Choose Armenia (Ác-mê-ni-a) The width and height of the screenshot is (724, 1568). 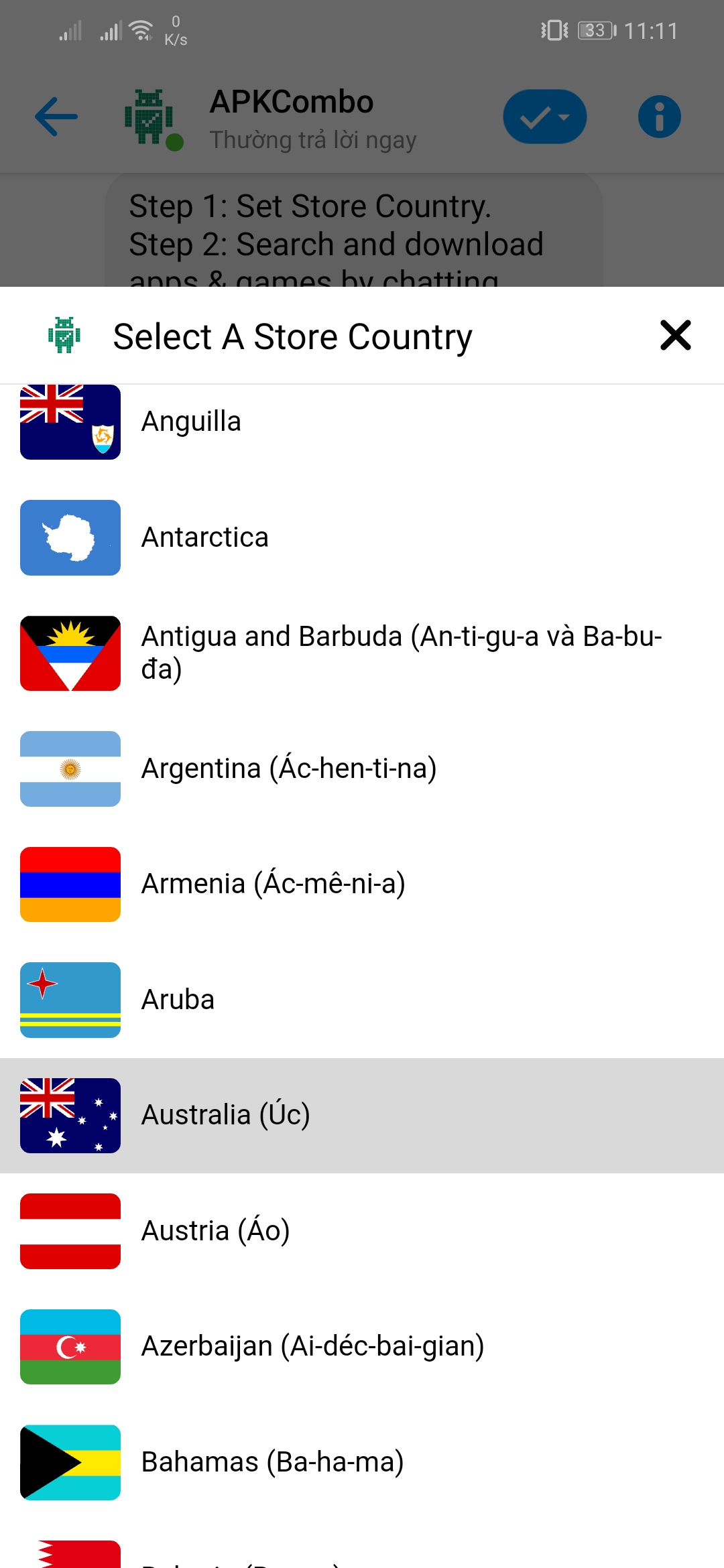362,885
